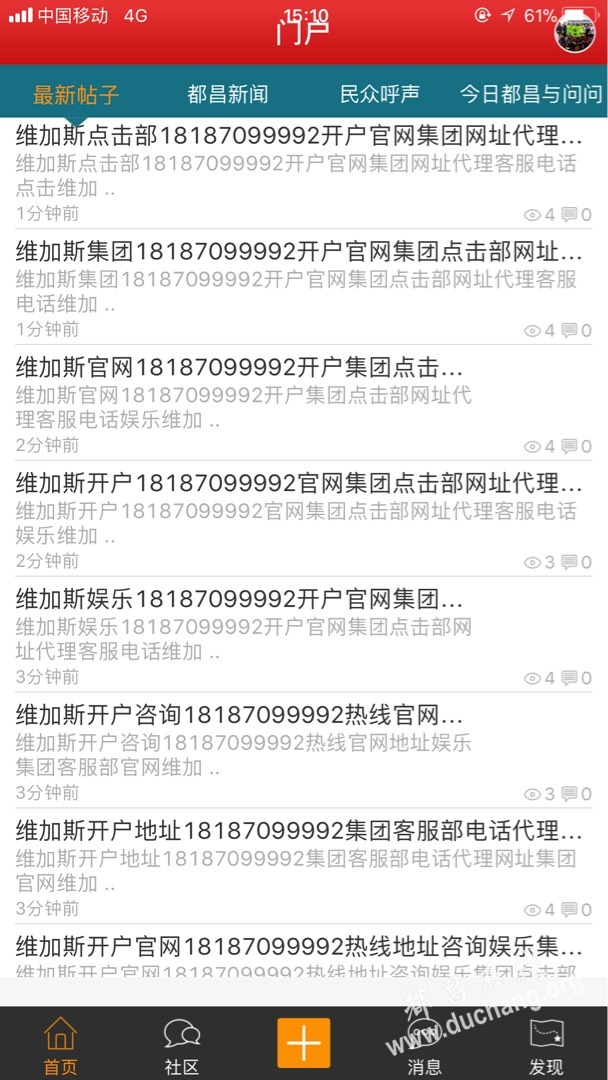
Task: Switch to the 社区 tab
Action: pyautogui.click(x=182, y=1044)
